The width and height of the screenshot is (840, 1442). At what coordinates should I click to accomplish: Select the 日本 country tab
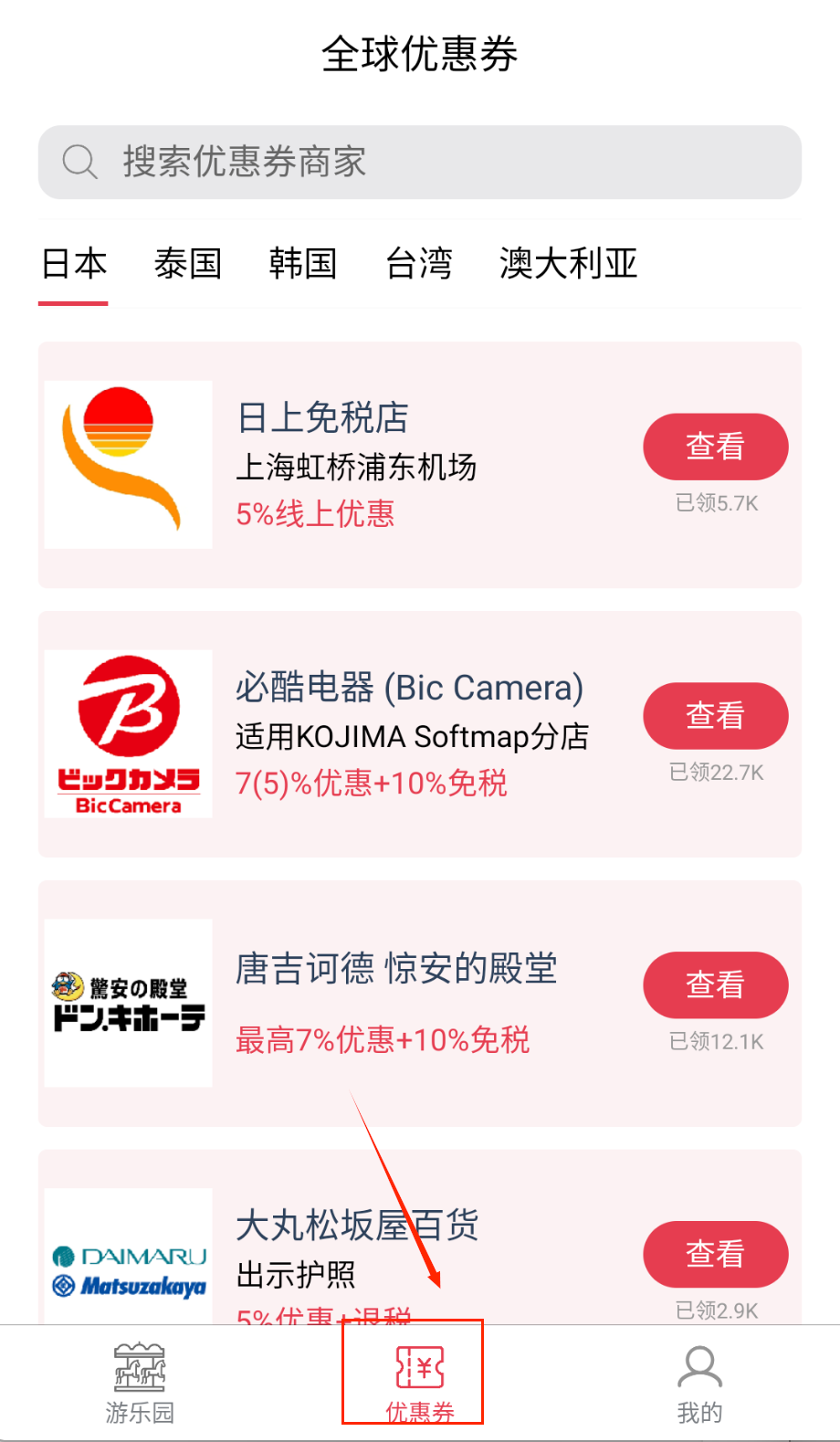click(74, 264)
